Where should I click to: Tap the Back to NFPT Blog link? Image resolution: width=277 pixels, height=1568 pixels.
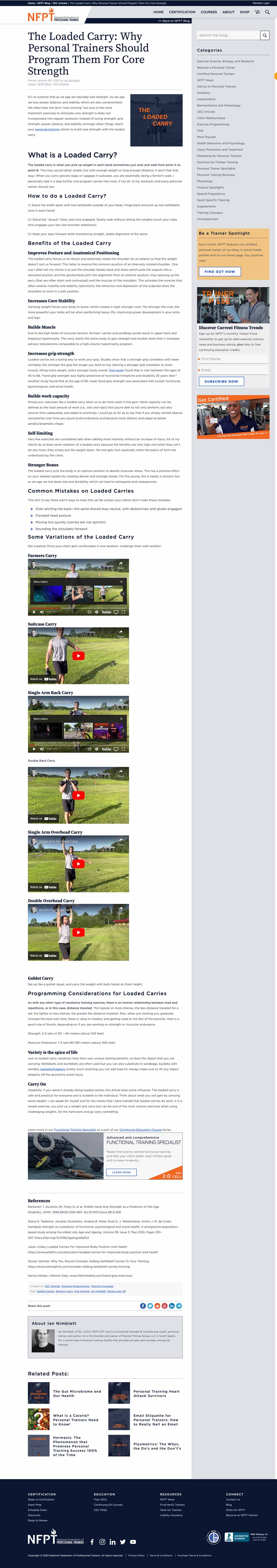coord(174,21)
